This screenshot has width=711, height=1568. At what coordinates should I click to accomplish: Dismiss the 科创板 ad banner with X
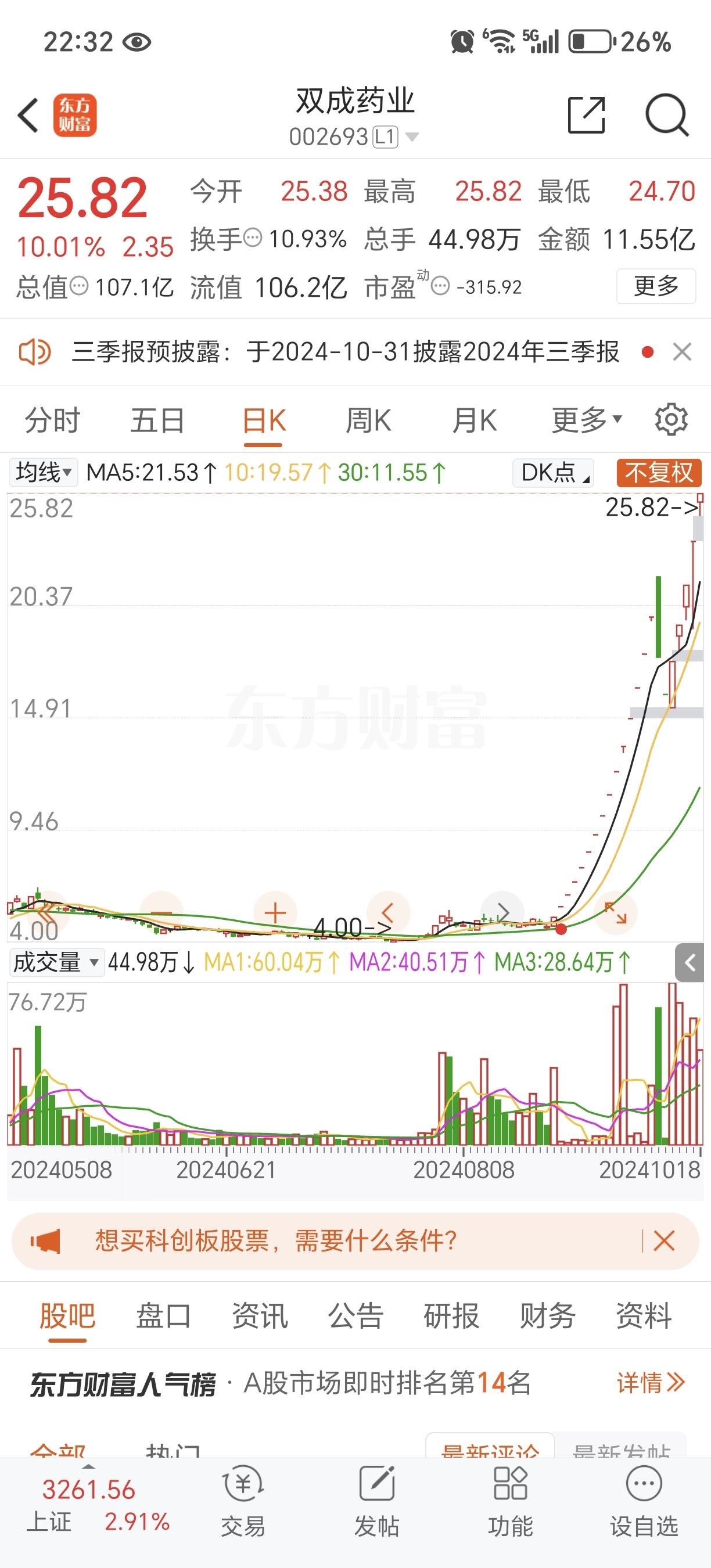pos(664,1240)
